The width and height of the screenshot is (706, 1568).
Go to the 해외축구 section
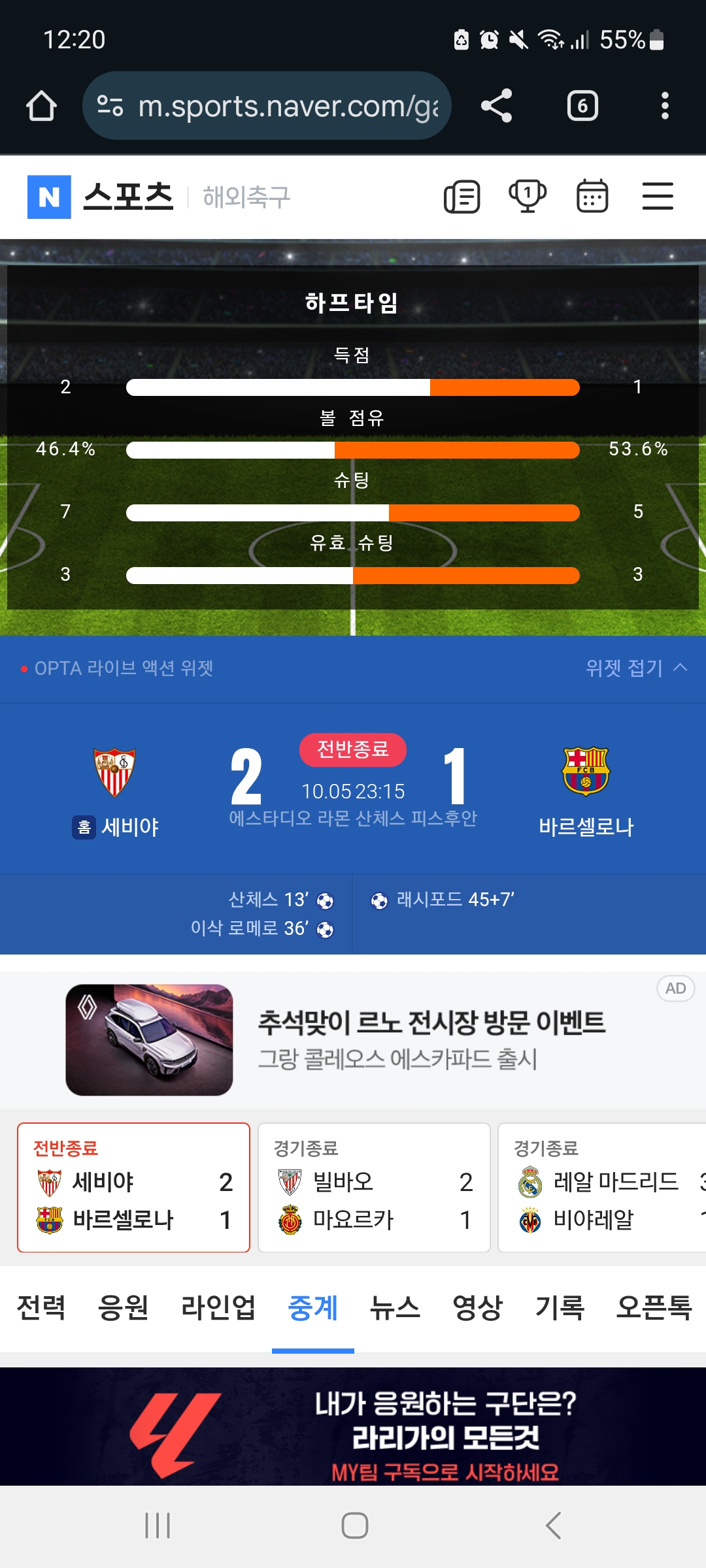(x=246, y=197)
